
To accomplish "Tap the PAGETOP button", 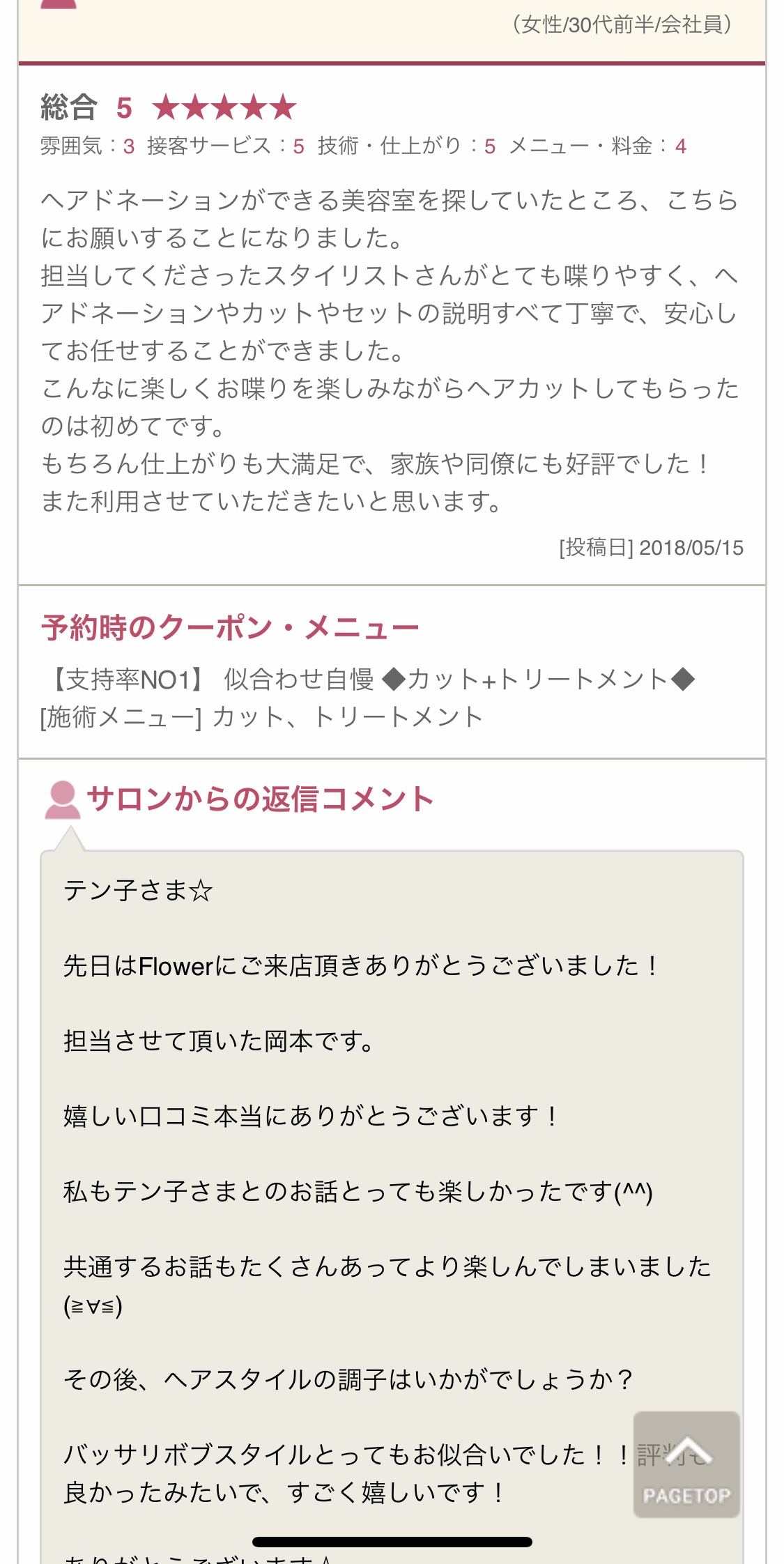I will pos(686,1464).
